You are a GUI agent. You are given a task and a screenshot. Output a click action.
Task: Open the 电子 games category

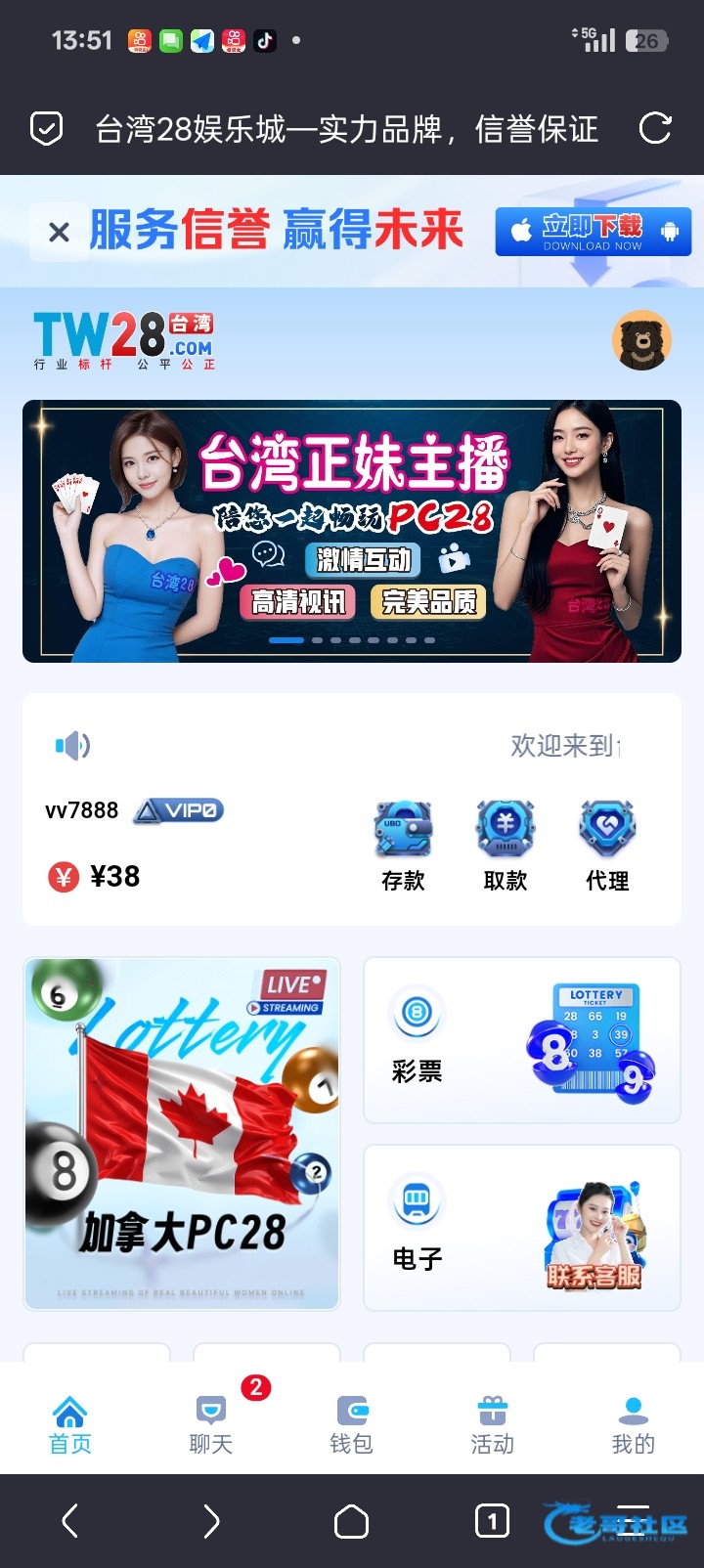tap(521, 1228)
